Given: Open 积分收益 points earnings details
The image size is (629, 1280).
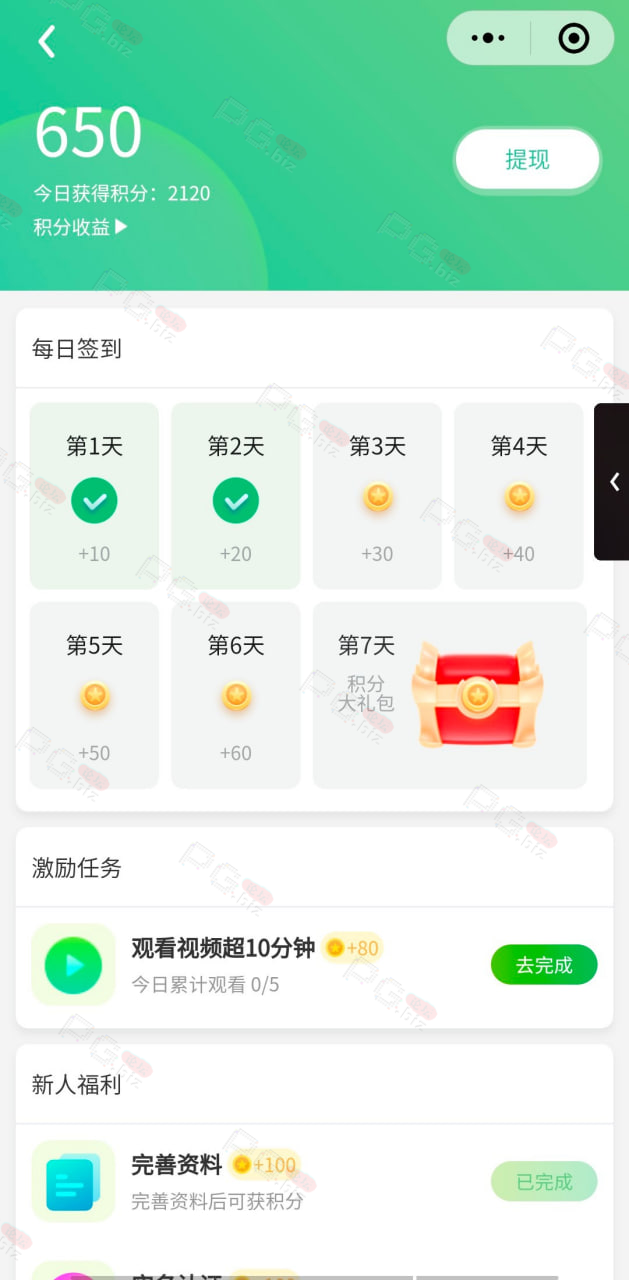Looking at the screenshot, I should click(x=81, y=227).
